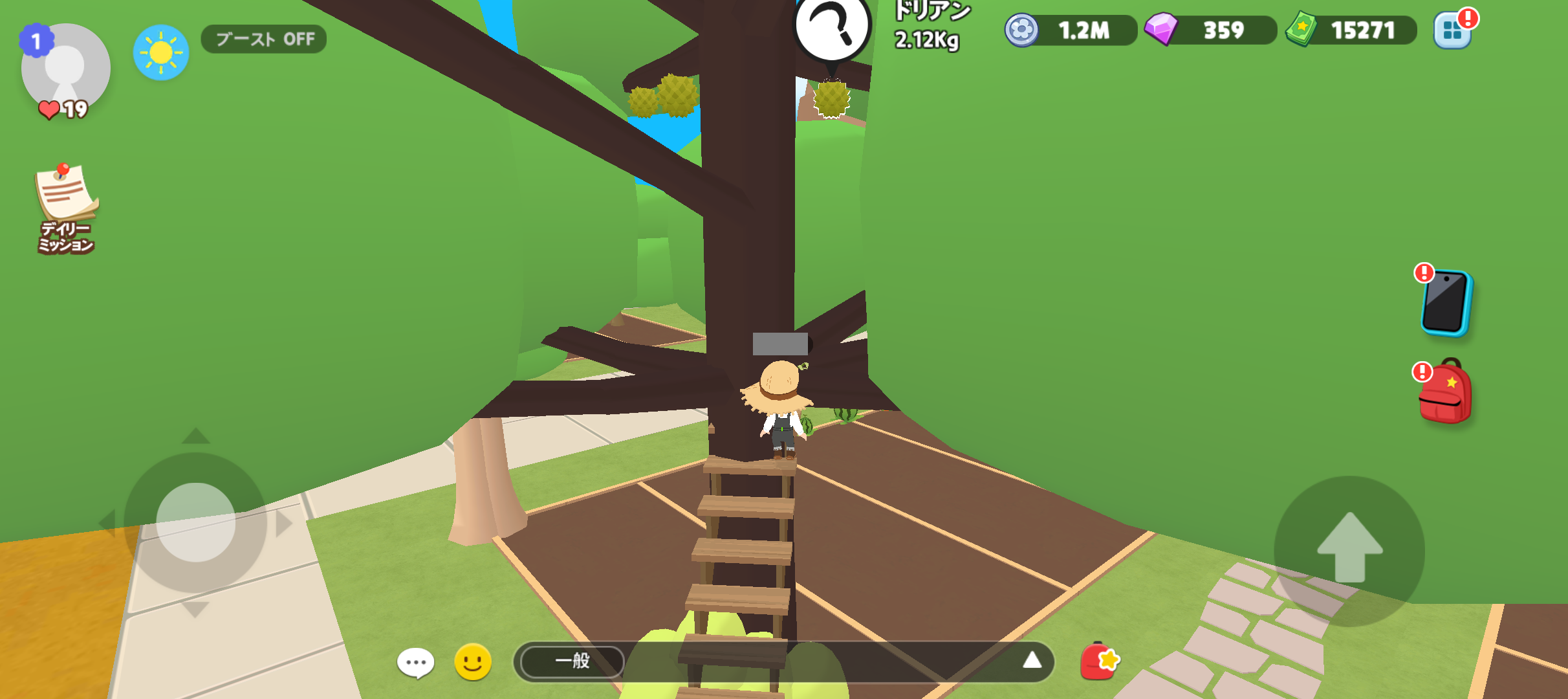Open the emoji smiley picker
This screenshot has width=1568, height=699.
[x=473, y=662]
